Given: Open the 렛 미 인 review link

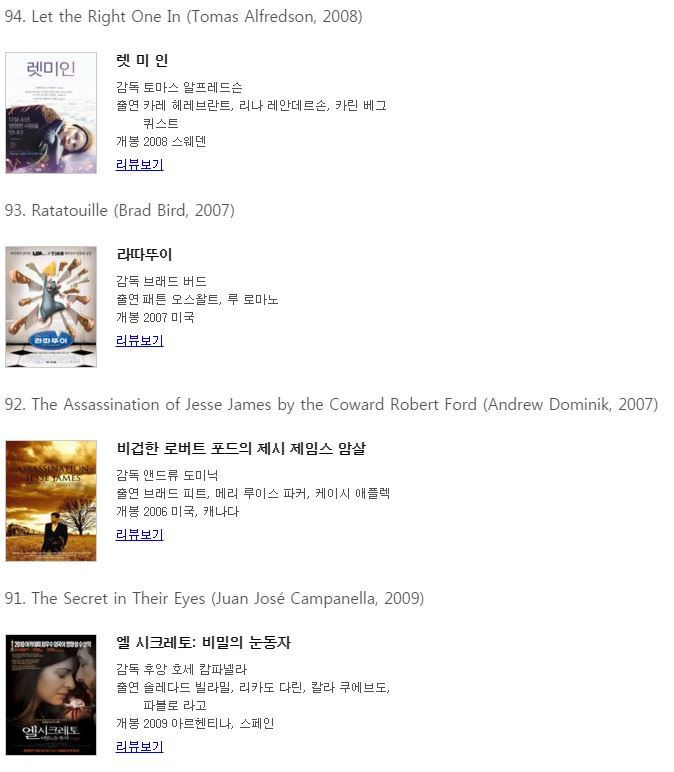Looking at the screenshot, I should [x=139, y=165].
